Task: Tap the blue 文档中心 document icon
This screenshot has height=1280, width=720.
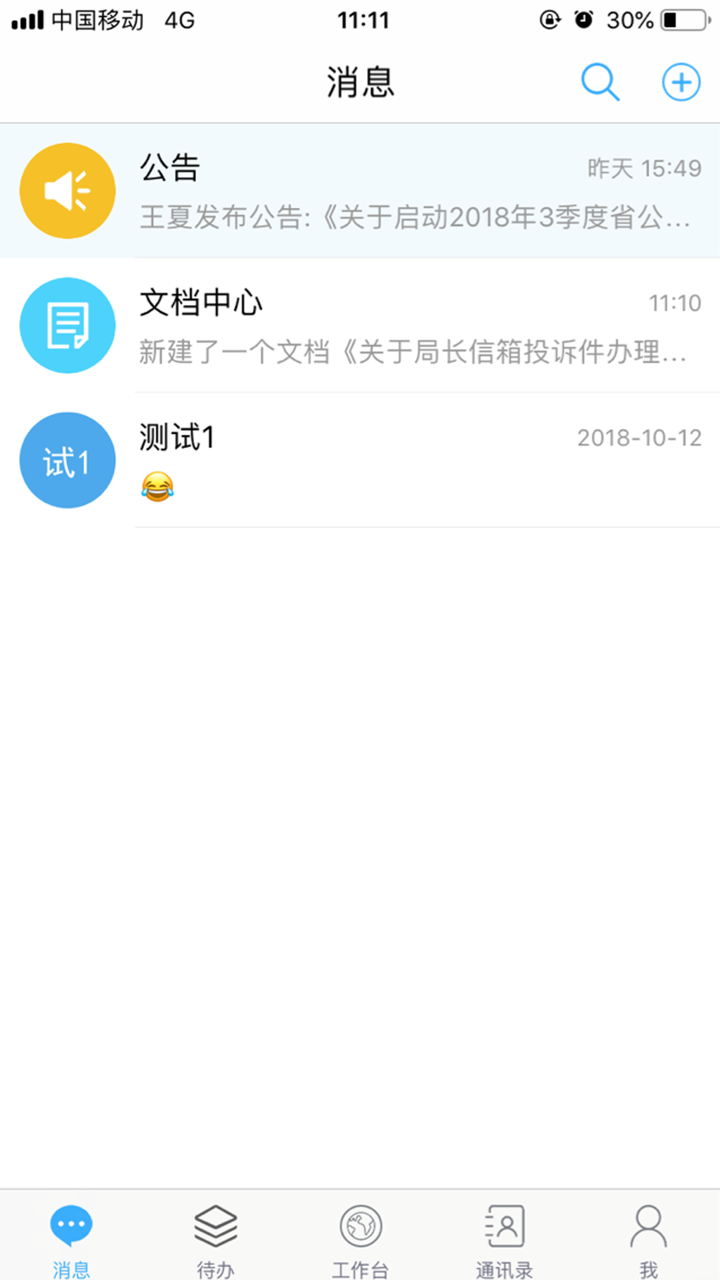Action: 68,325
